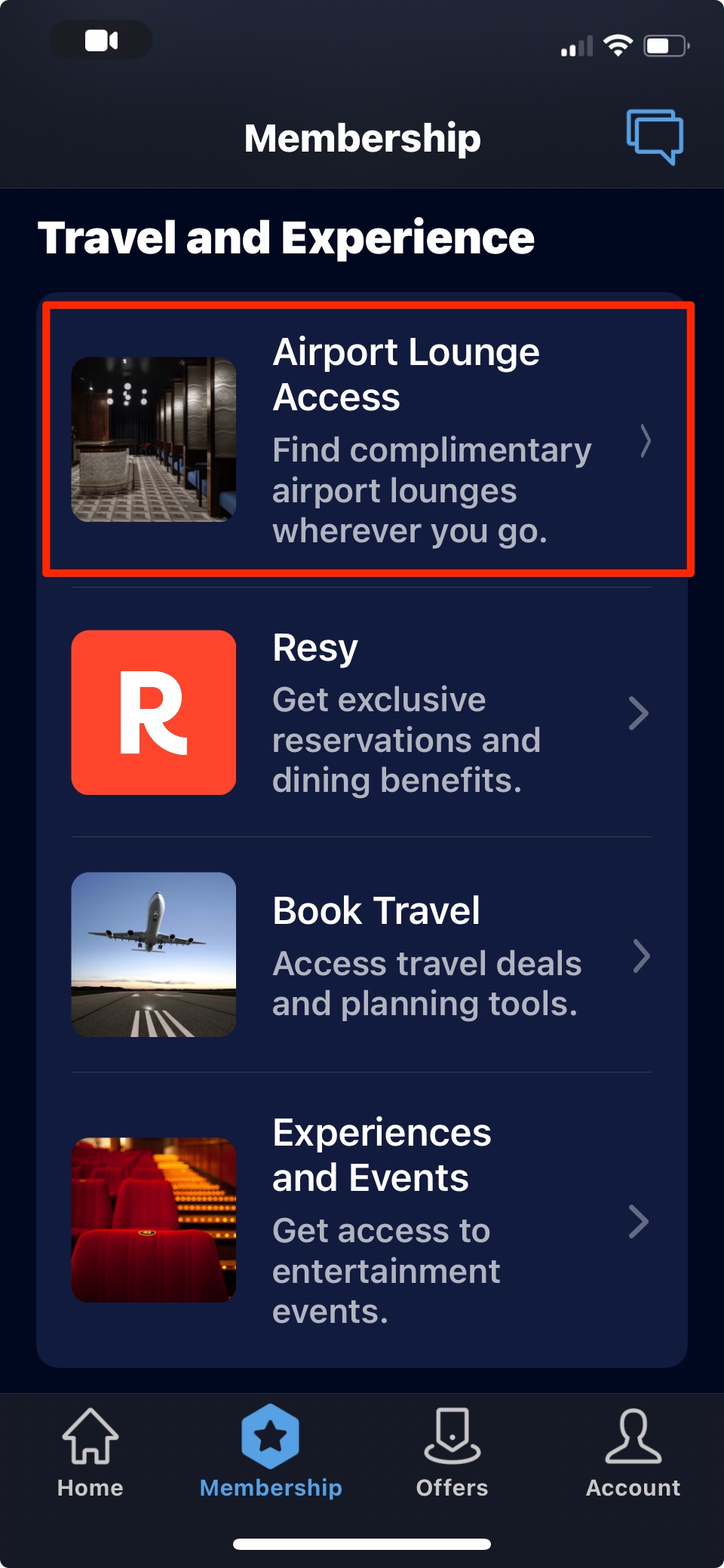The width and height of the screenshot is (724, 1568).
Task: Open the chat messages icon
Action: 655,139
